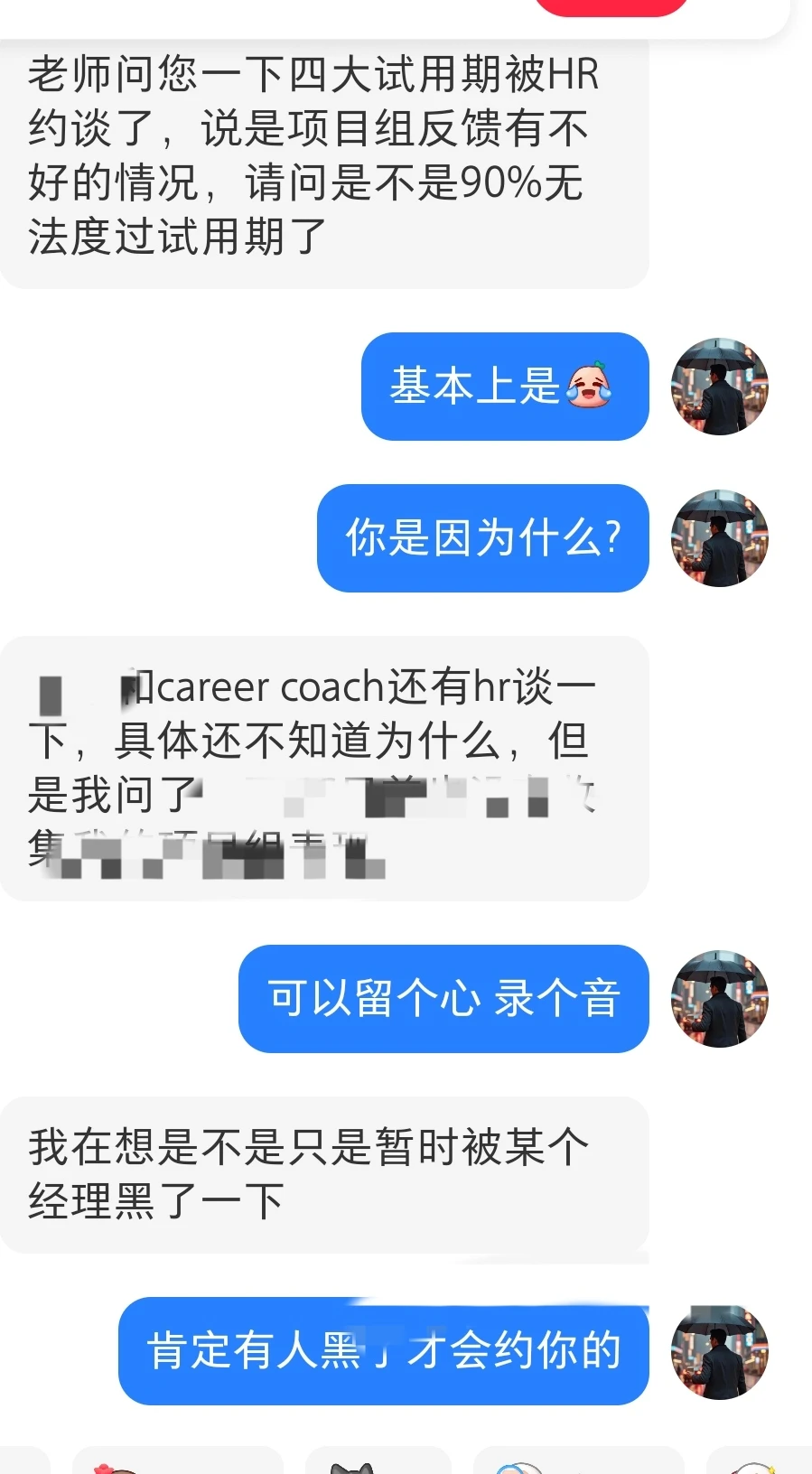Select the avatar beside '肯定有人黑' message
This screenshot has width=812, height=1474.
(x=719, y=1352)
